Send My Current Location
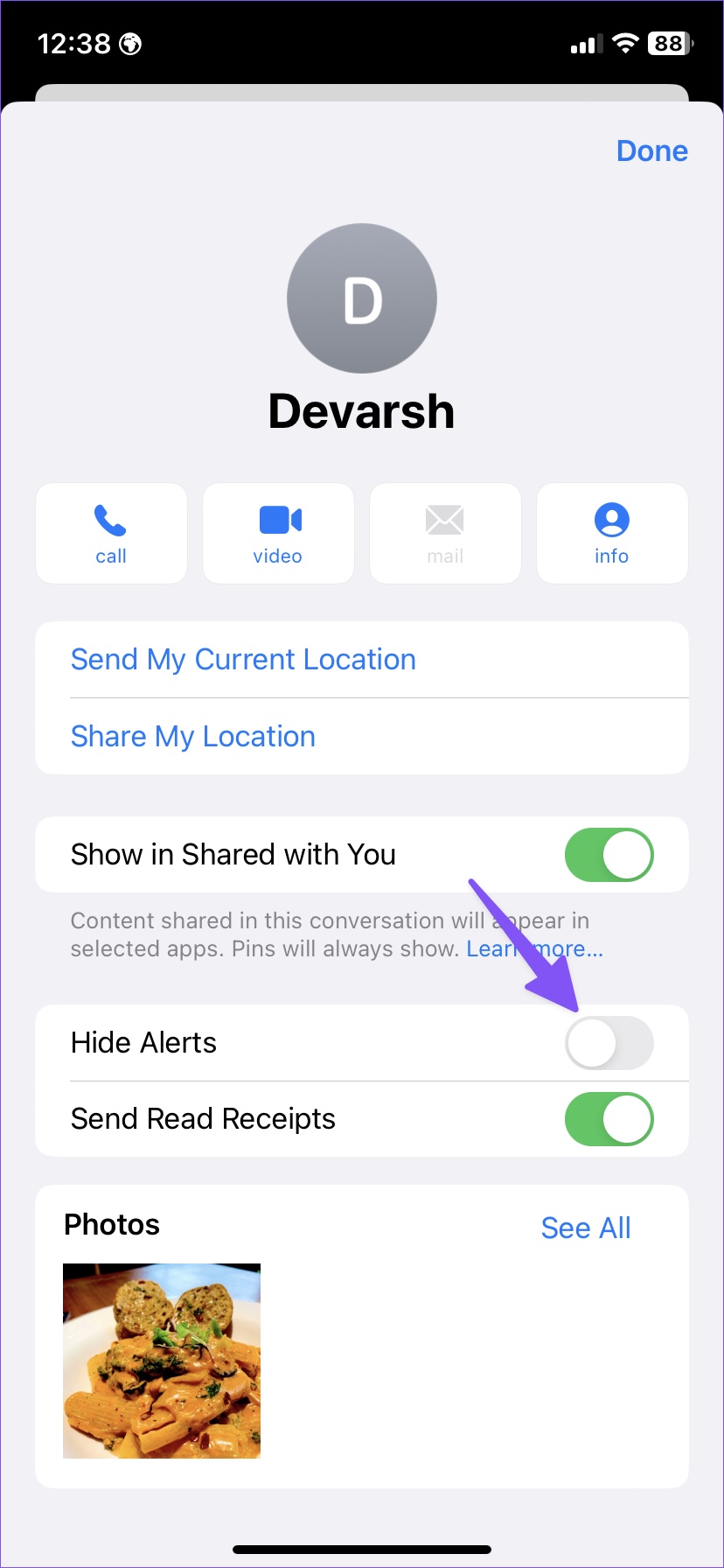Screen dimensions: 724x1568 243,660
